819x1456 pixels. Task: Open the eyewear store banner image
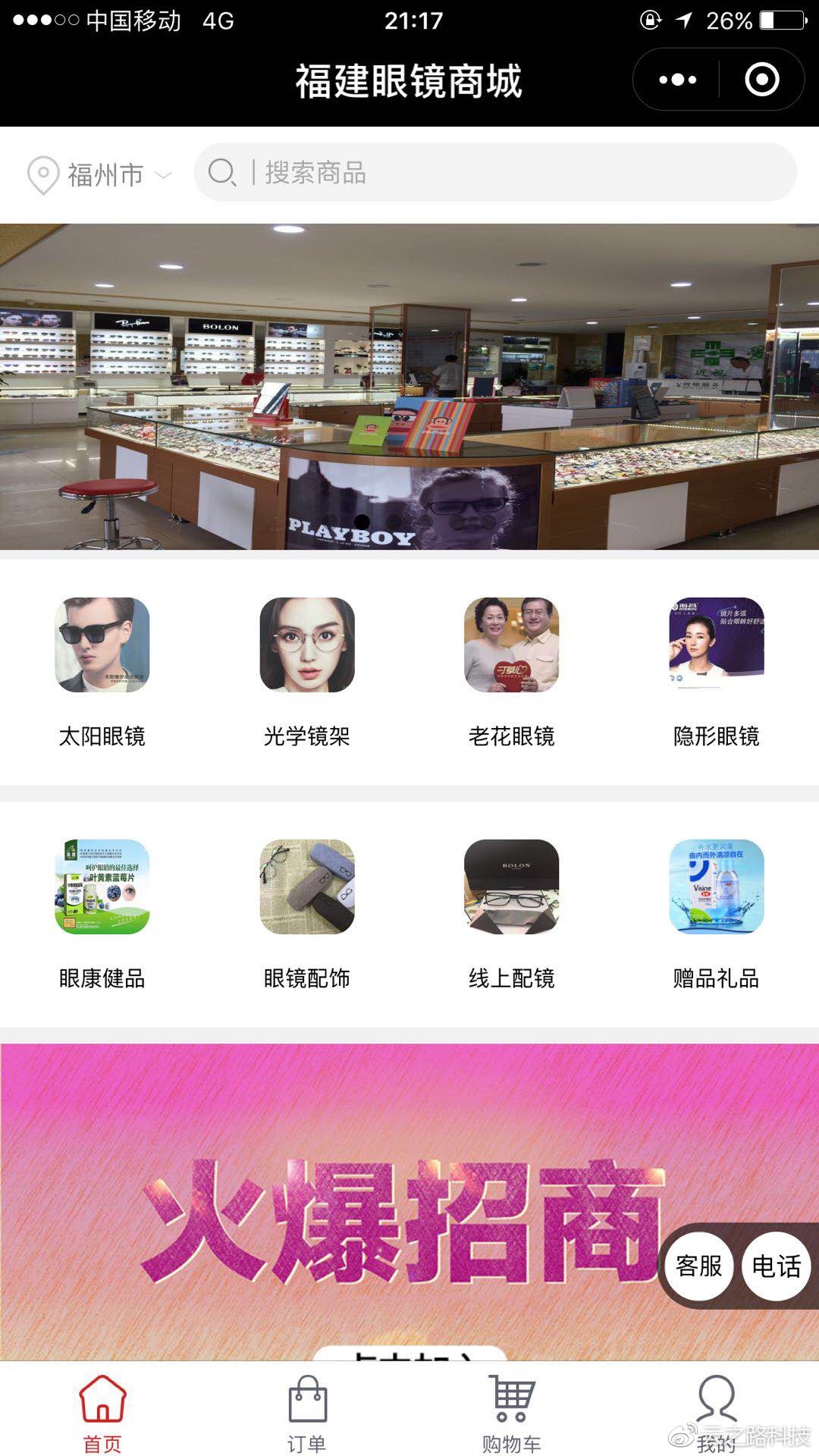[x=409, y=386]
